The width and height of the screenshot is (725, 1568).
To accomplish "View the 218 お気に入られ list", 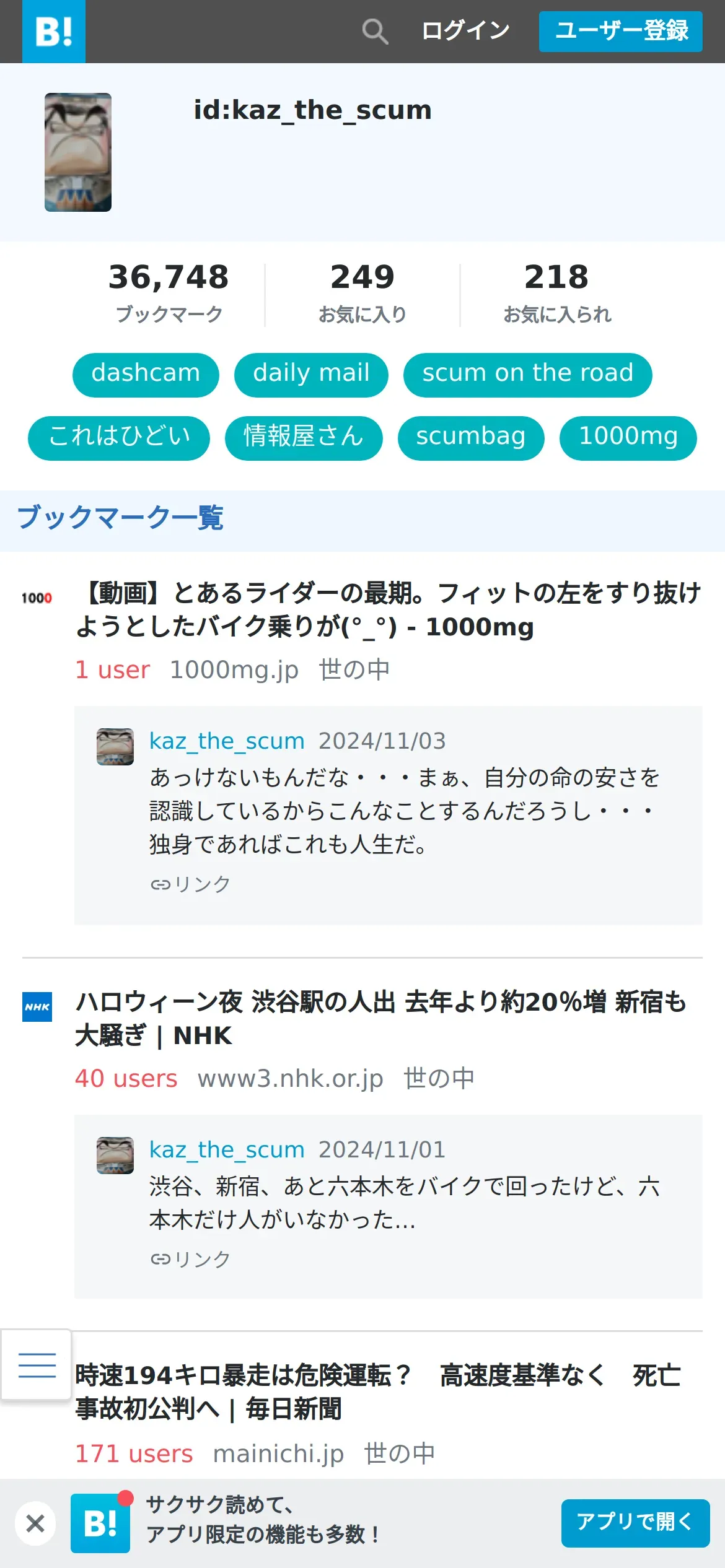I will [x=556, y=293].
